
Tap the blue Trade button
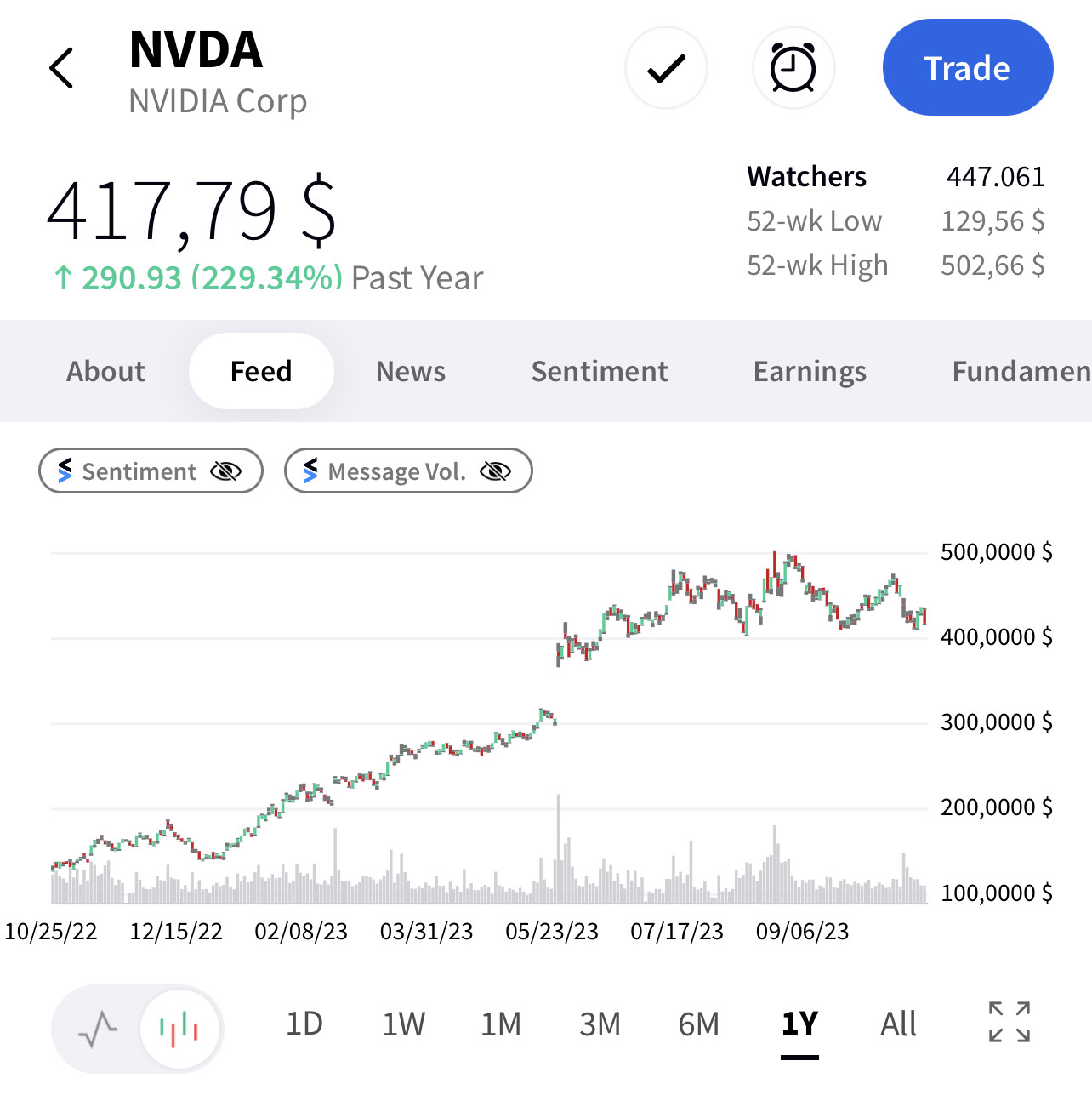967,68
